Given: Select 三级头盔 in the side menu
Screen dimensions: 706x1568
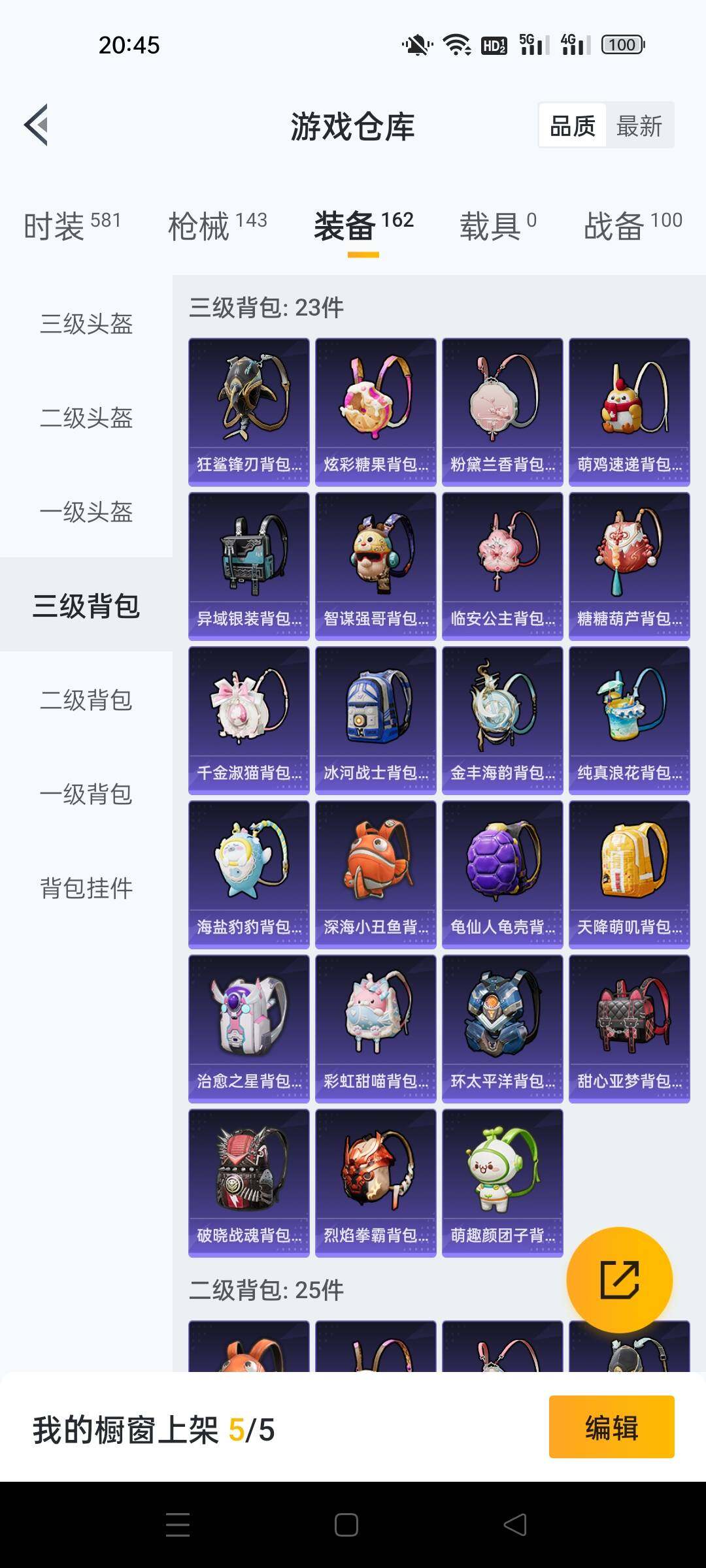Looking at the screenshot, I should (86, 324).
